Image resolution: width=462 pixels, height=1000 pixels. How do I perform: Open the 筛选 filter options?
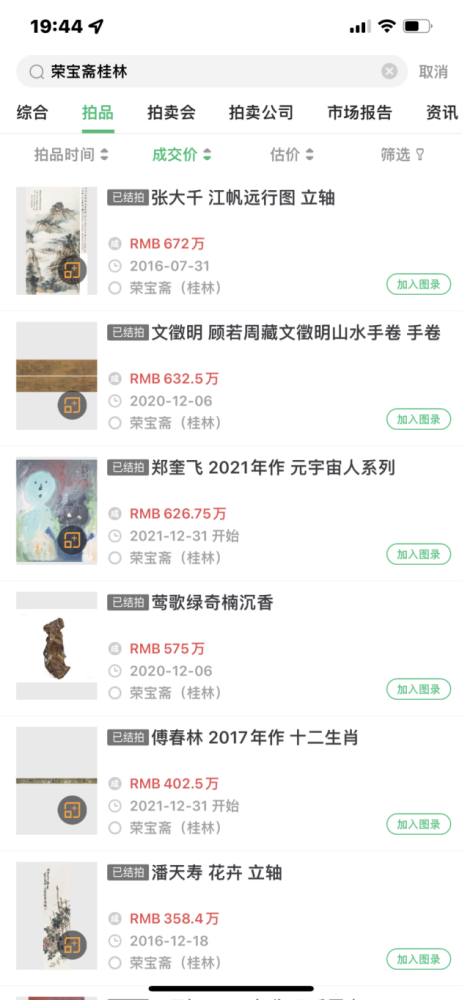coord(403,154)
